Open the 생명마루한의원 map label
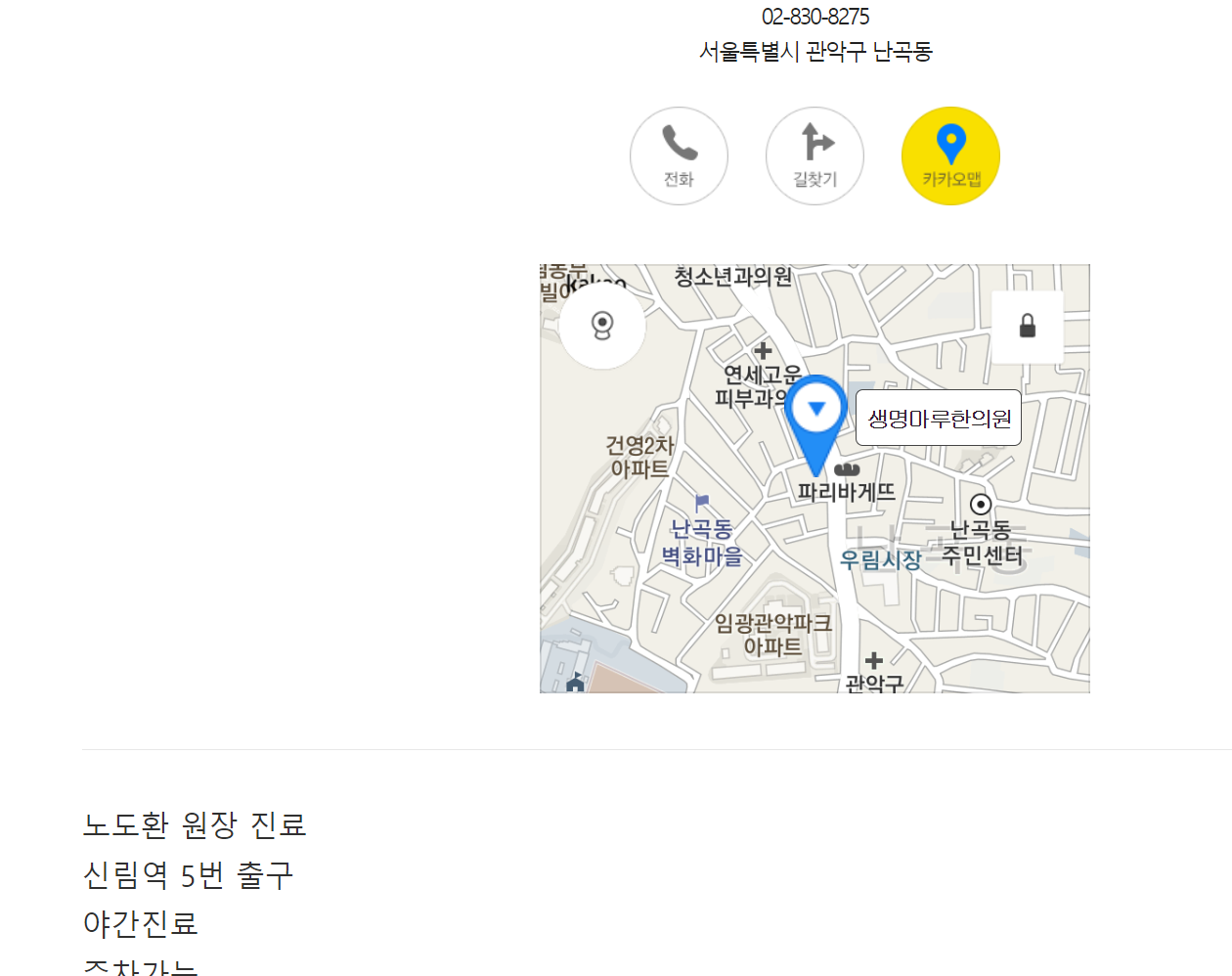This screenshot has width=1232, height=976. click(939, 419)
